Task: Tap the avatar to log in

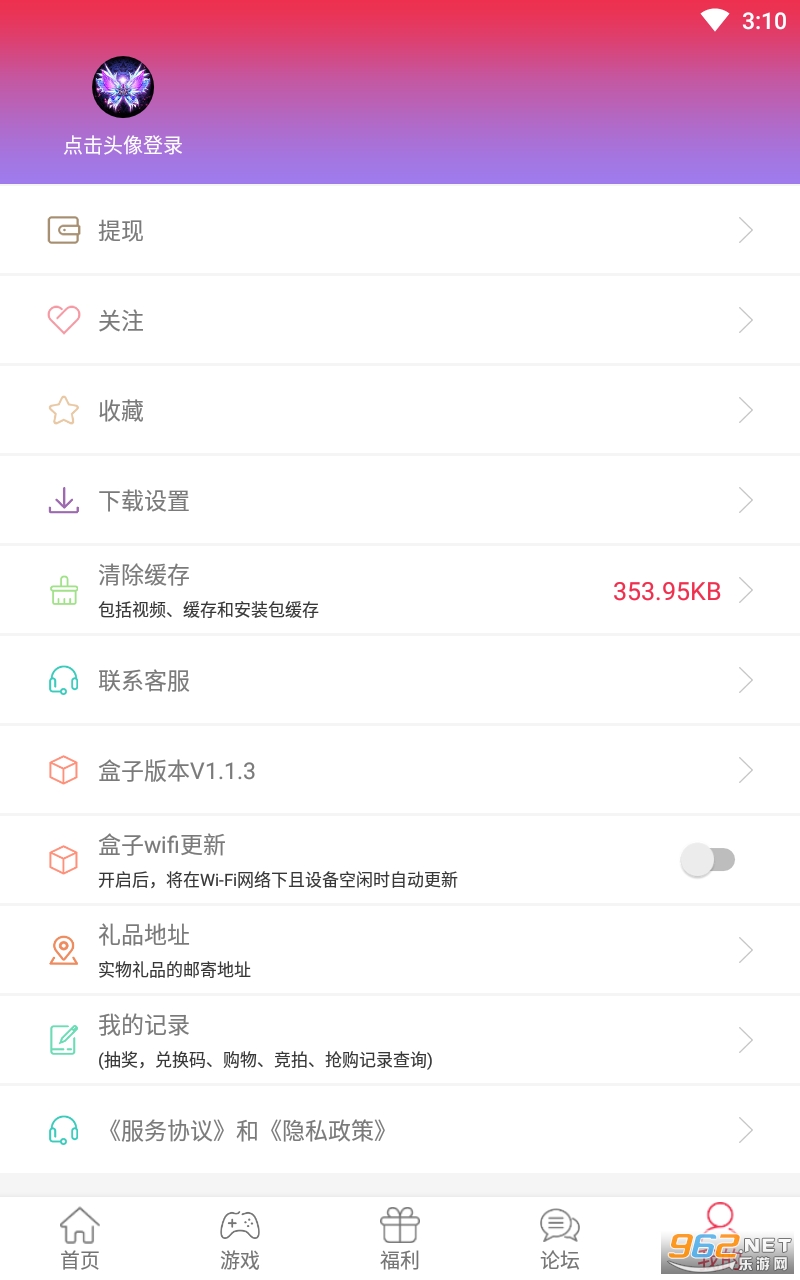Action: tap(123, 88)
